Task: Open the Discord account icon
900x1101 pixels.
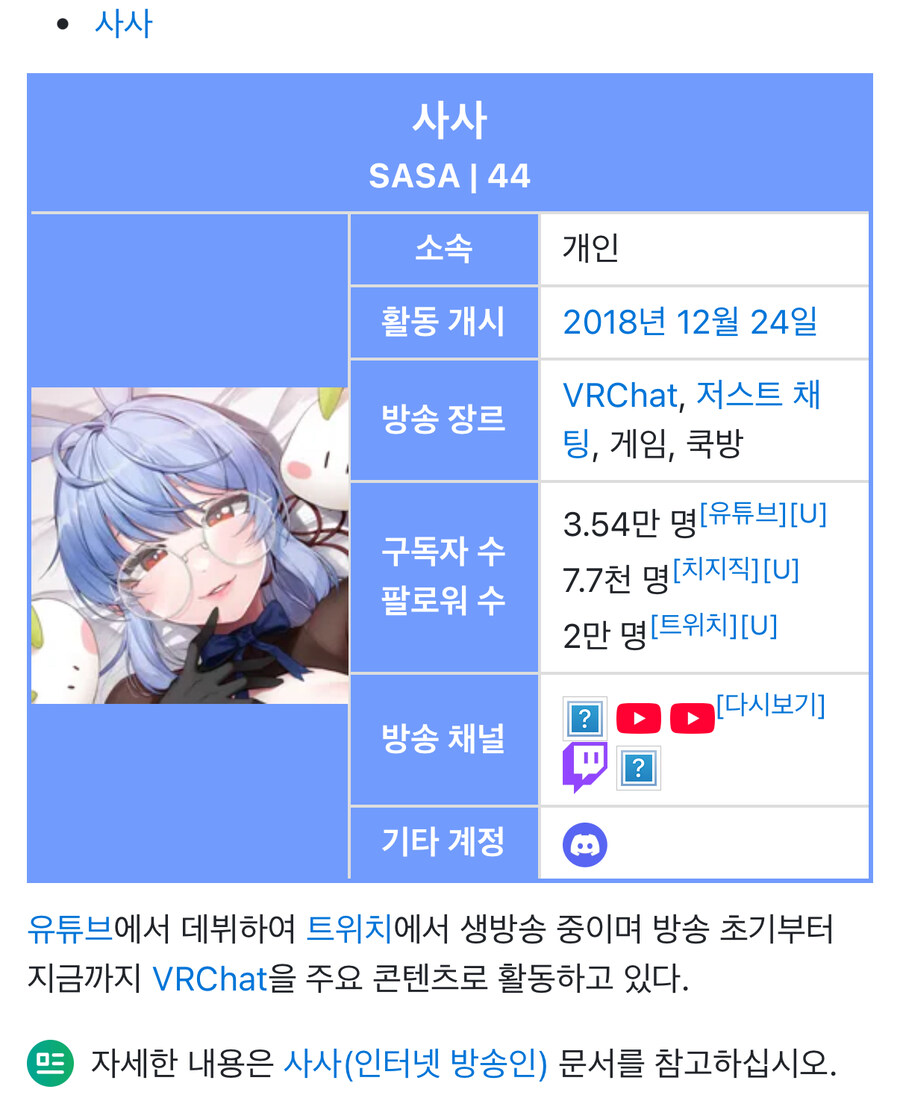Action: point(585,845)
